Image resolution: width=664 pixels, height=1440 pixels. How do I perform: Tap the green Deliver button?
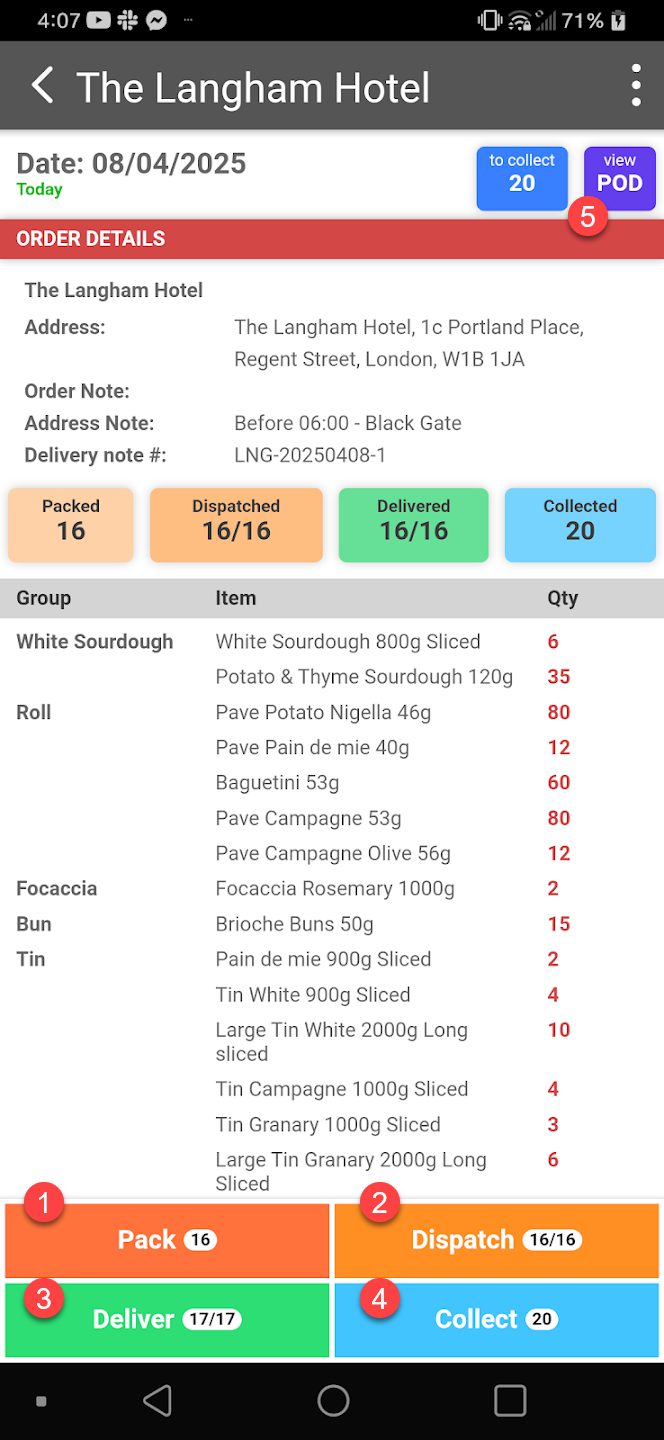pos(167,1319)
